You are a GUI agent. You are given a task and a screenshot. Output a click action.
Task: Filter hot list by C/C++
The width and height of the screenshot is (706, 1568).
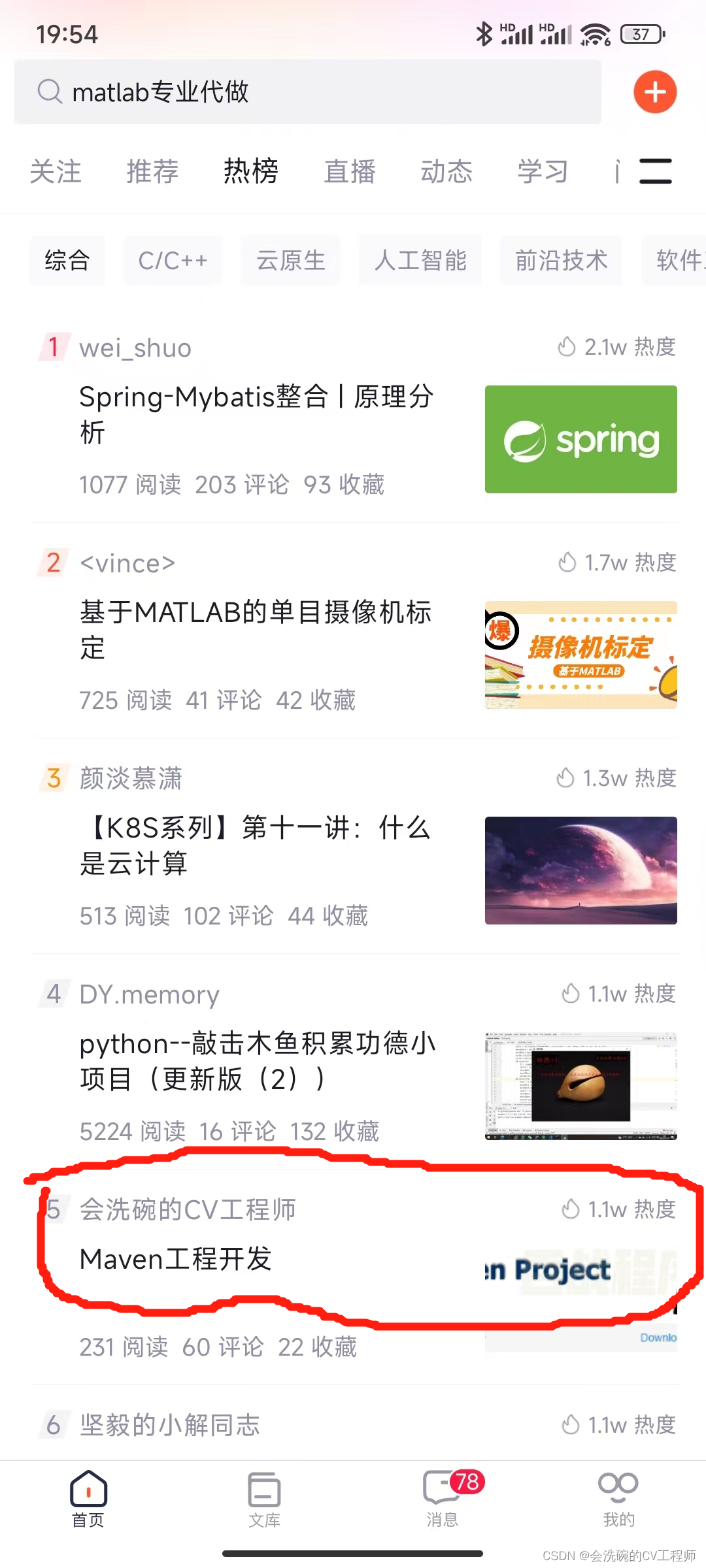coord(173,261)
